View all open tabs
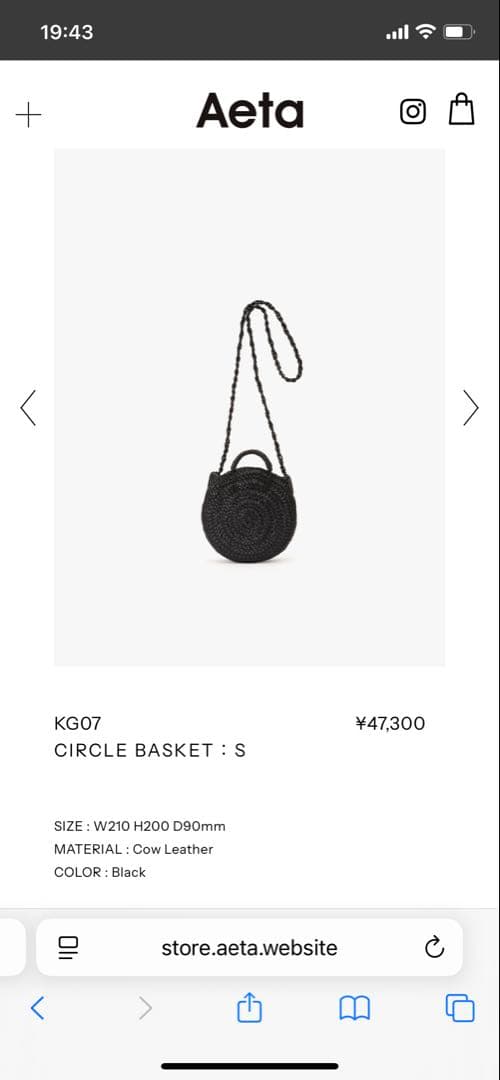The image size is (500, 1080). point(460,1008)
